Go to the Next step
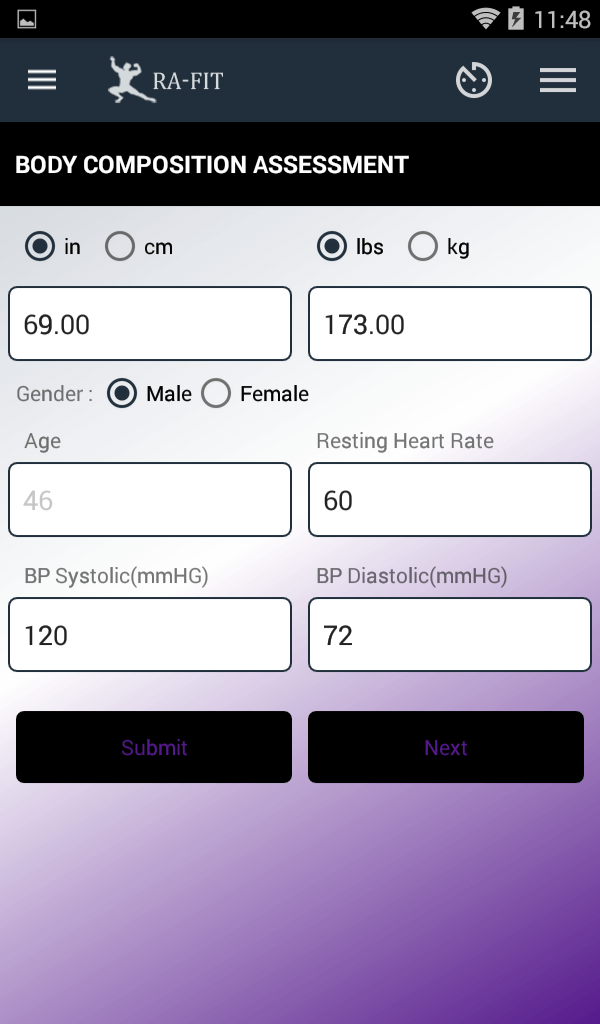 [x=446, y=747]
